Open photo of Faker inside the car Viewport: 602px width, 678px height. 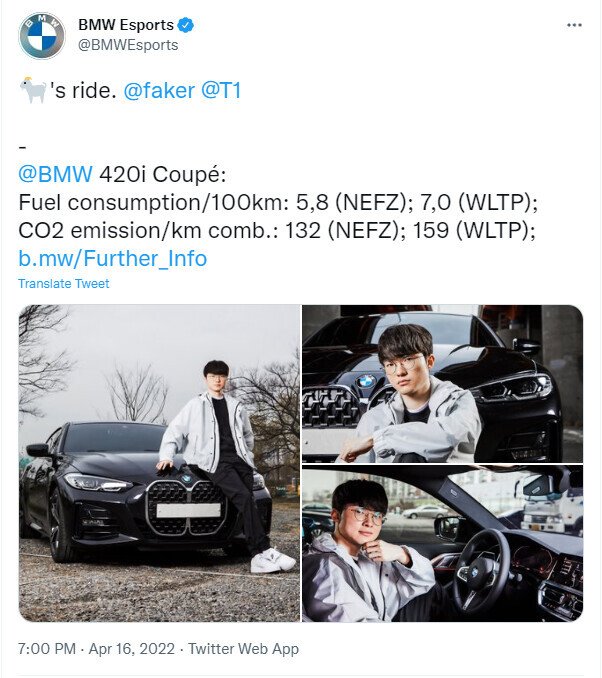442,544
